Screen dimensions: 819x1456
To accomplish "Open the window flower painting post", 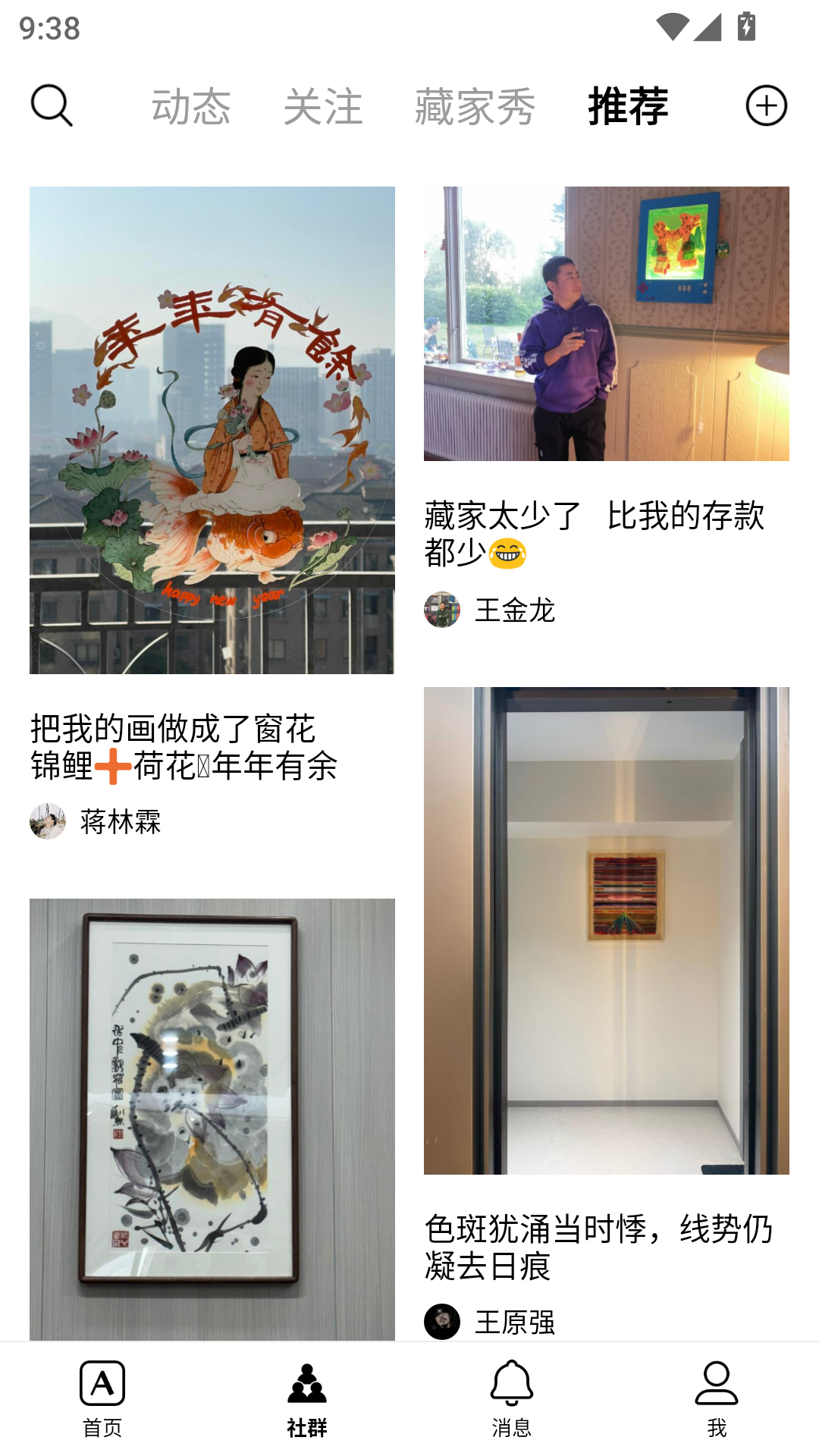I will click(x=212, y=430).
